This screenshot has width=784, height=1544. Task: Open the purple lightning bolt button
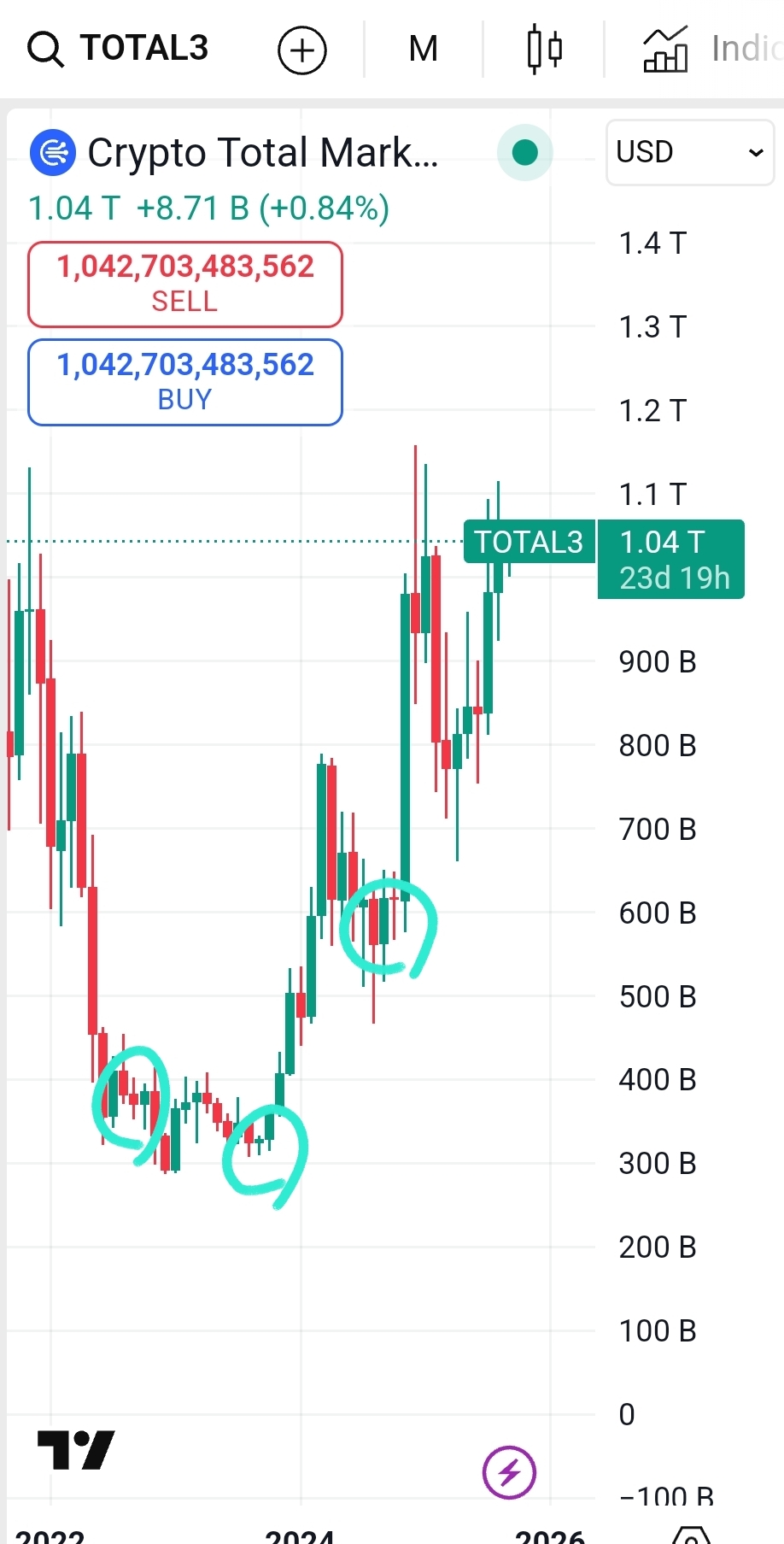(509, 1472)
